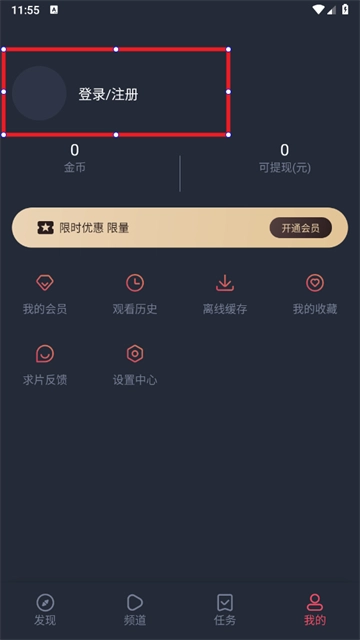This screenshot has height=640, width=360.
Task: Open the 金币 balance
Action: click(75, 158)
